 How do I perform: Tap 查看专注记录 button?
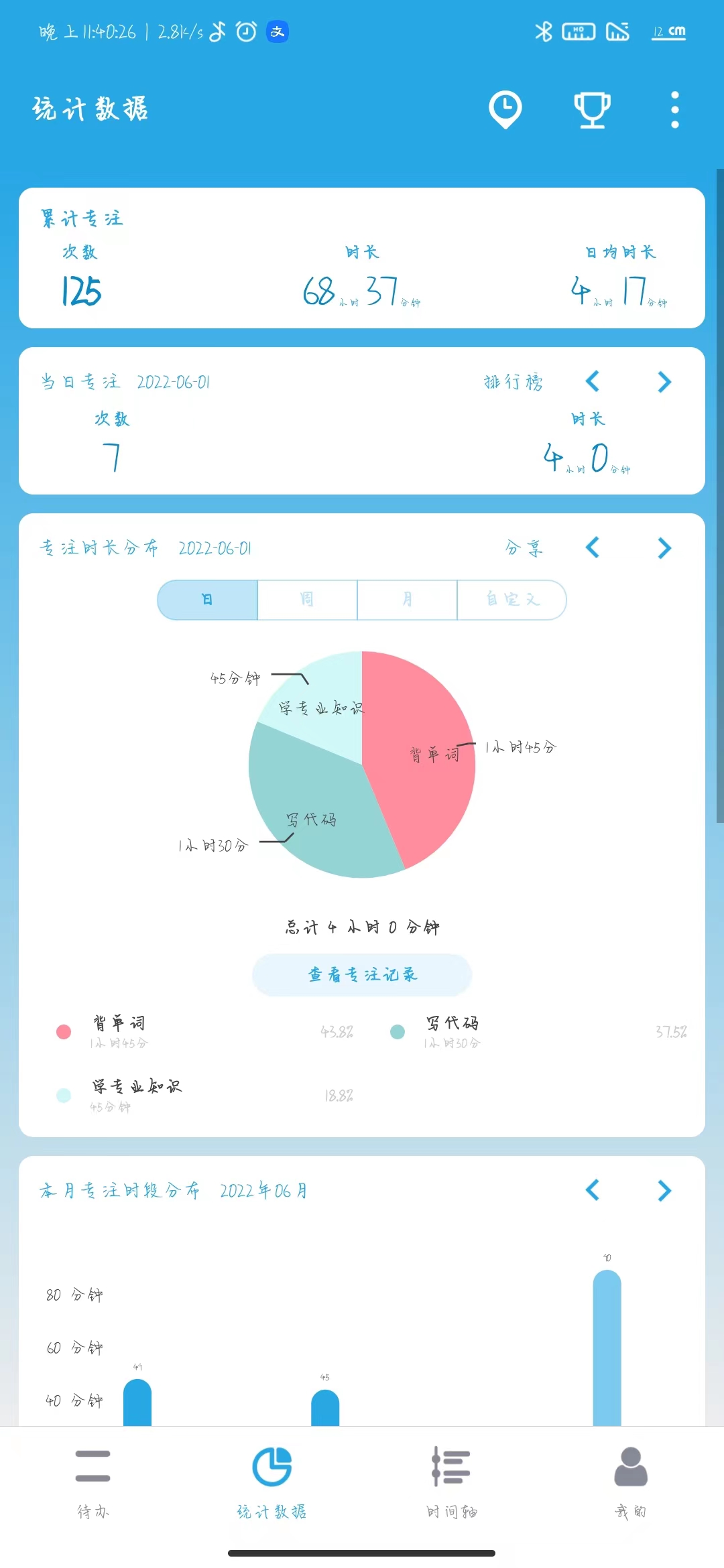pos(362,975)
